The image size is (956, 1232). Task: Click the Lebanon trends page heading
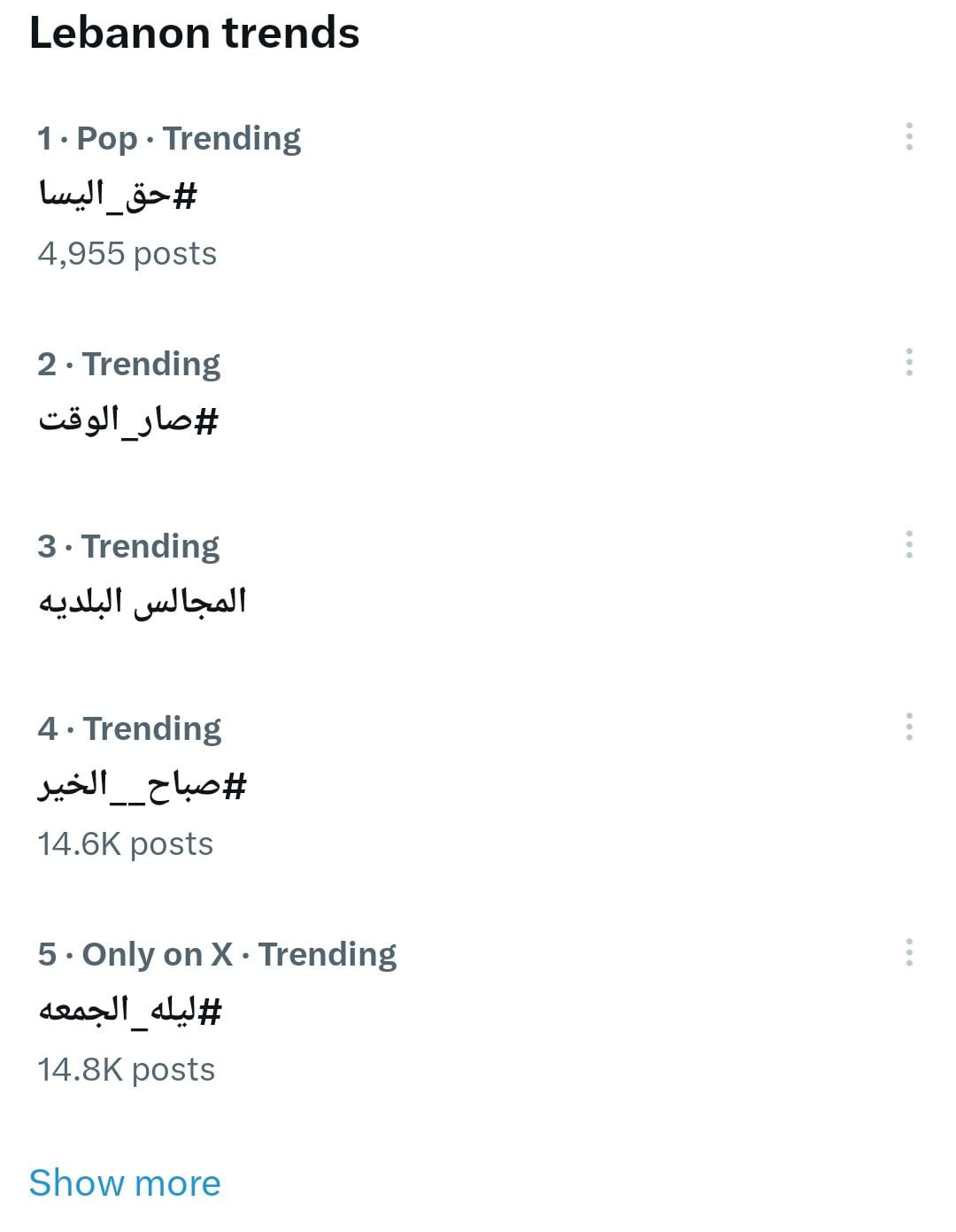[194, 34]
